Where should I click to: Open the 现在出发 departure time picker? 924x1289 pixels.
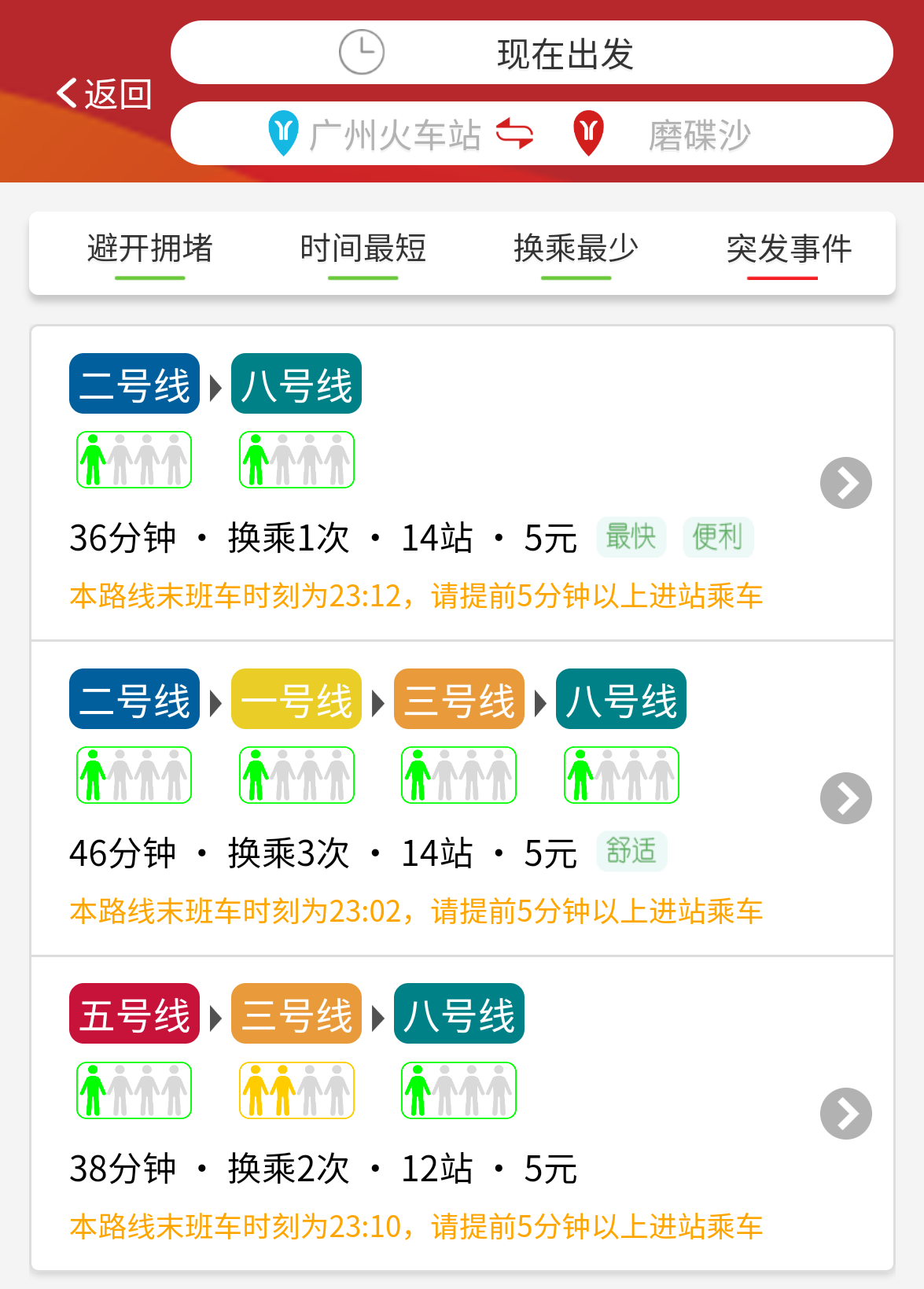click(532, 53)
